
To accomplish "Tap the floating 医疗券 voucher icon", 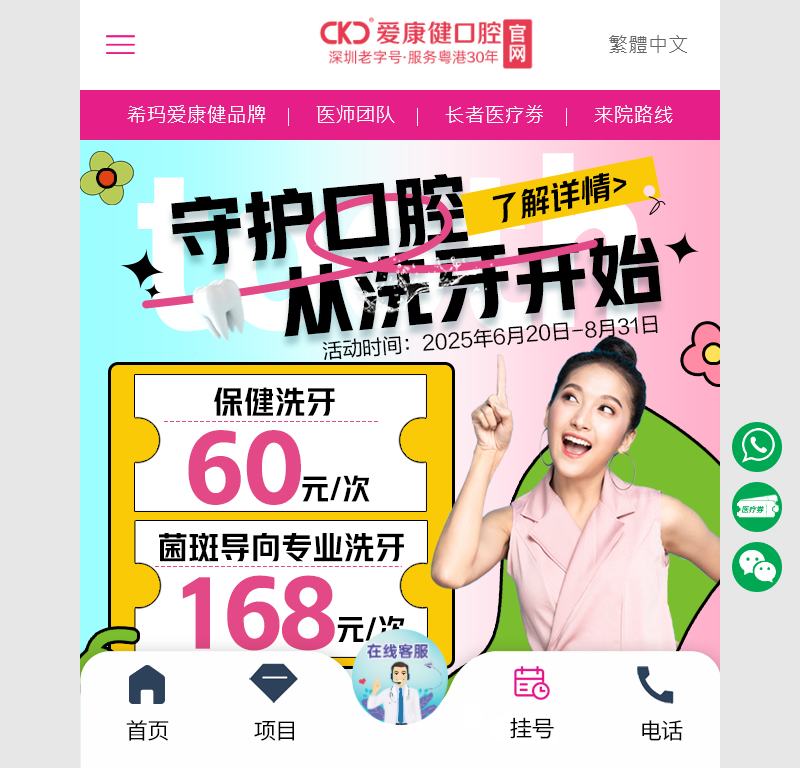I will click(x=757, y=507).
